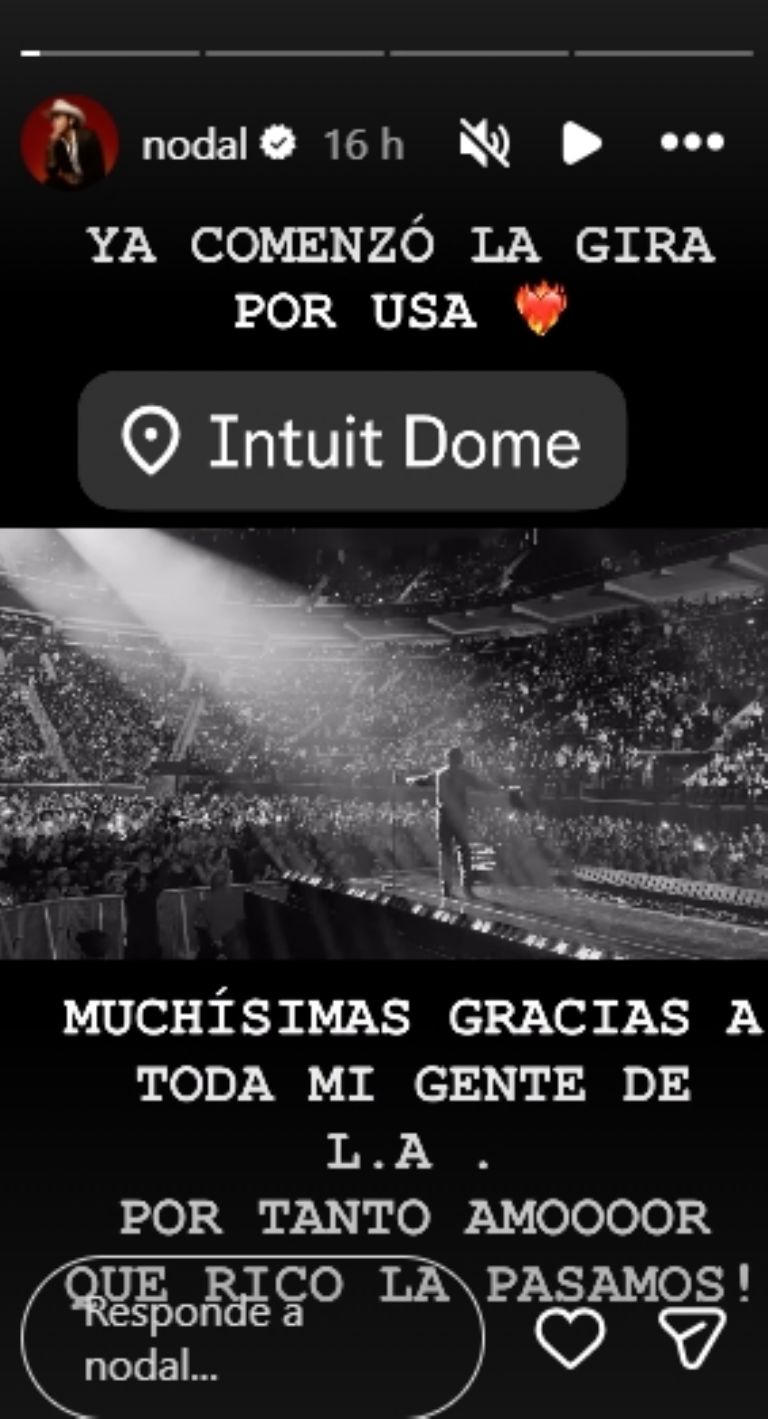Open the three-dot options menu
This screenshot has width=768, height=1419.
pyautogui.click(x=692, y=143)
